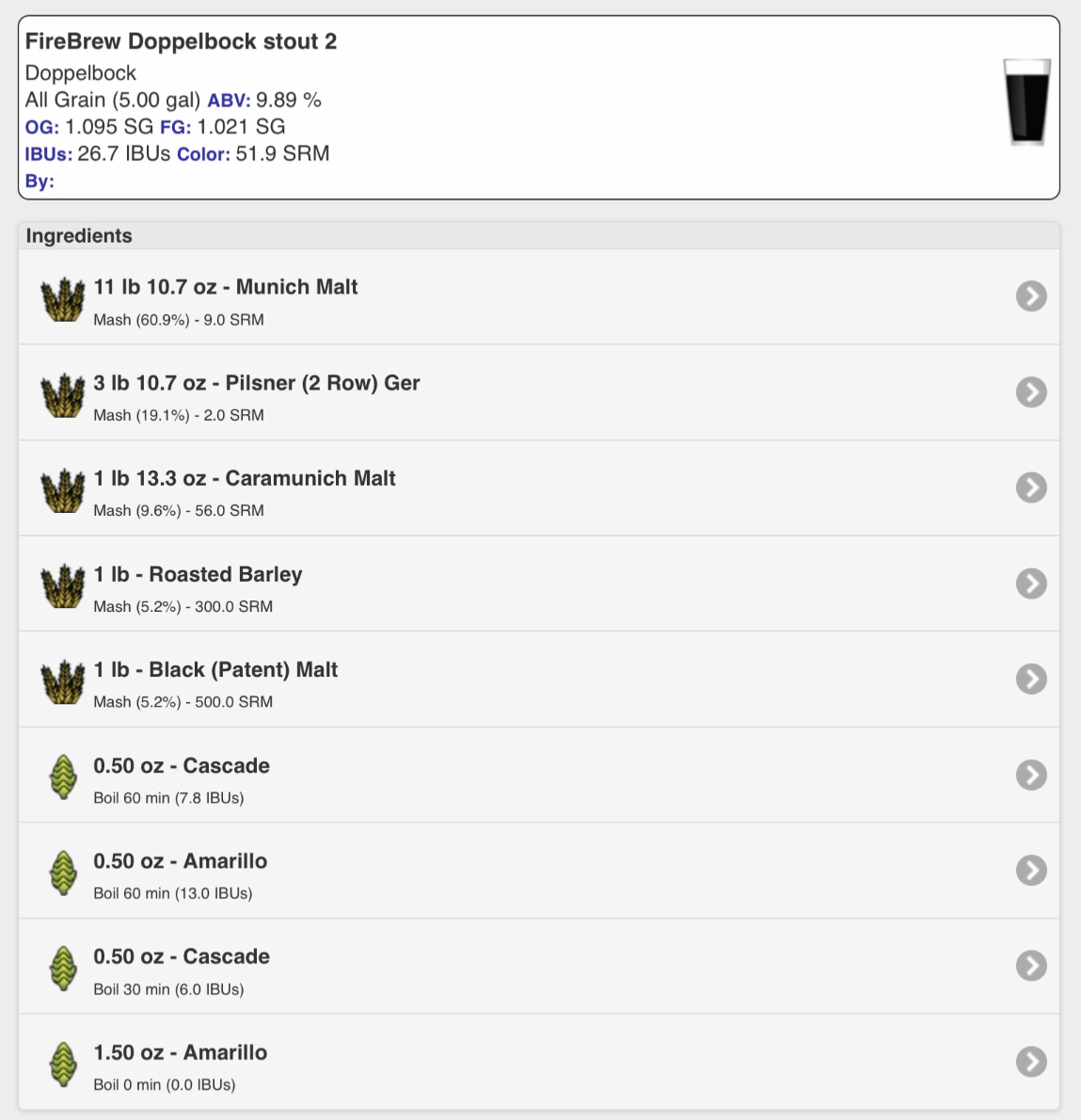The image size is (1081, 1120).
Task: Open the 11 lb 10.7 oz Munich Malt ingredient
Action: (538, 297)
